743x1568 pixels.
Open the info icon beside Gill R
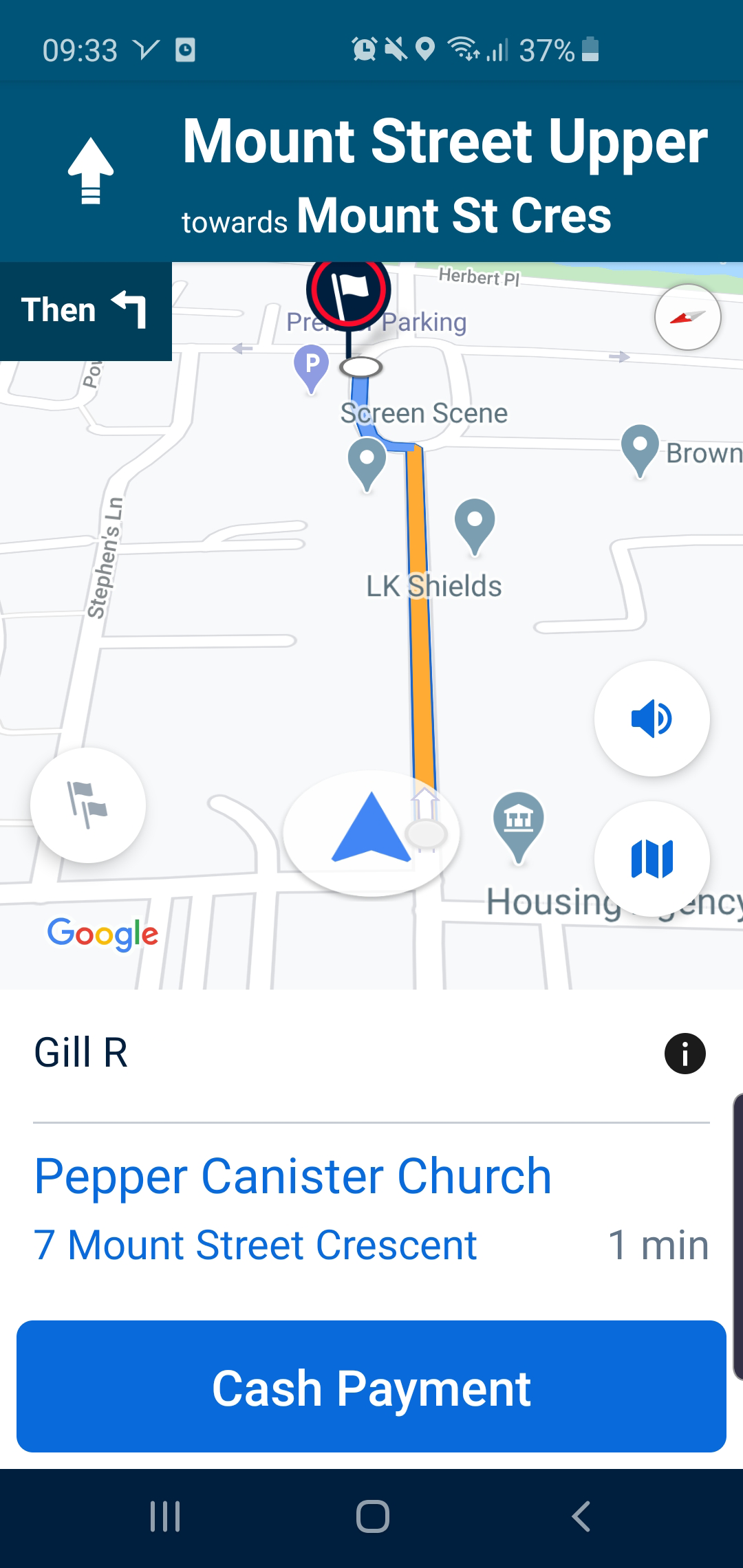(x=685, y=1054)
